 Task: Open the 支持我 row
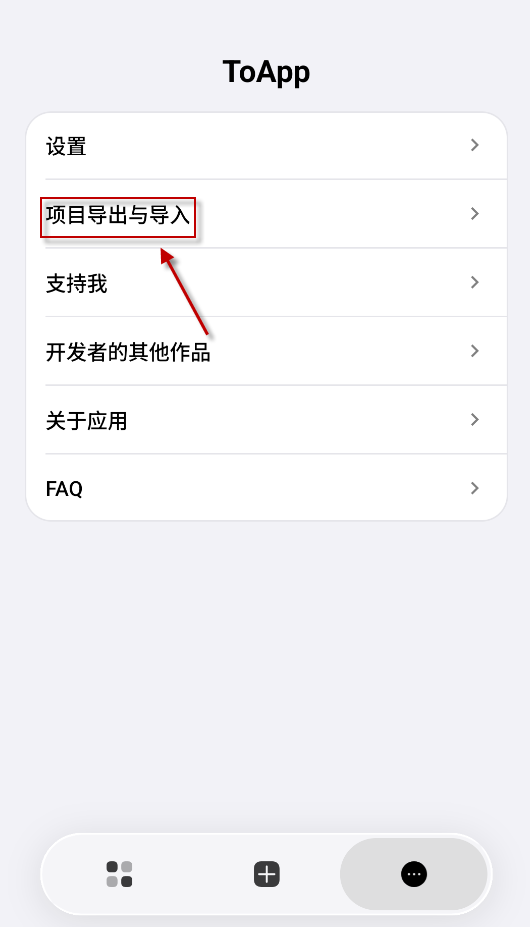266,283
